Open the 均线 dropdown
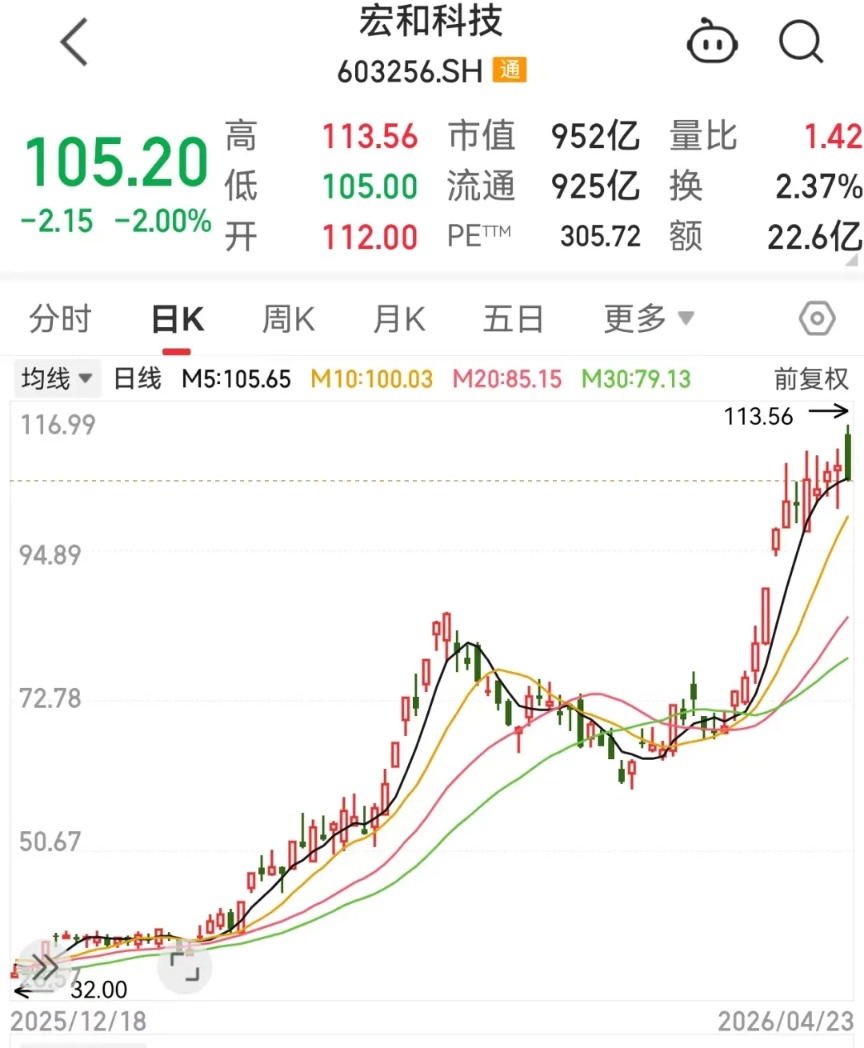The width and height of the screenshot is (864, 1048). point(57,380)
